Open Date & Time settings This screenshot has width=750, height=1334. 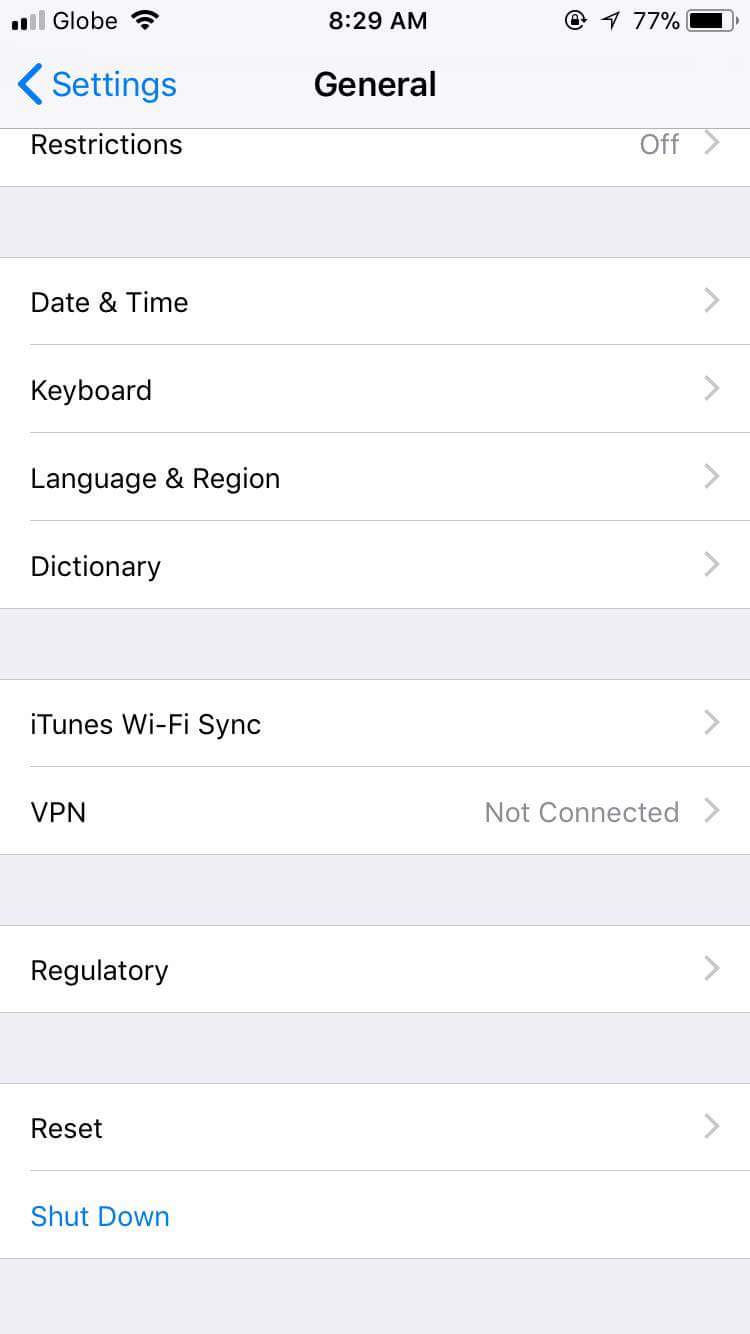pyautogui.click(x=375, y=301)
